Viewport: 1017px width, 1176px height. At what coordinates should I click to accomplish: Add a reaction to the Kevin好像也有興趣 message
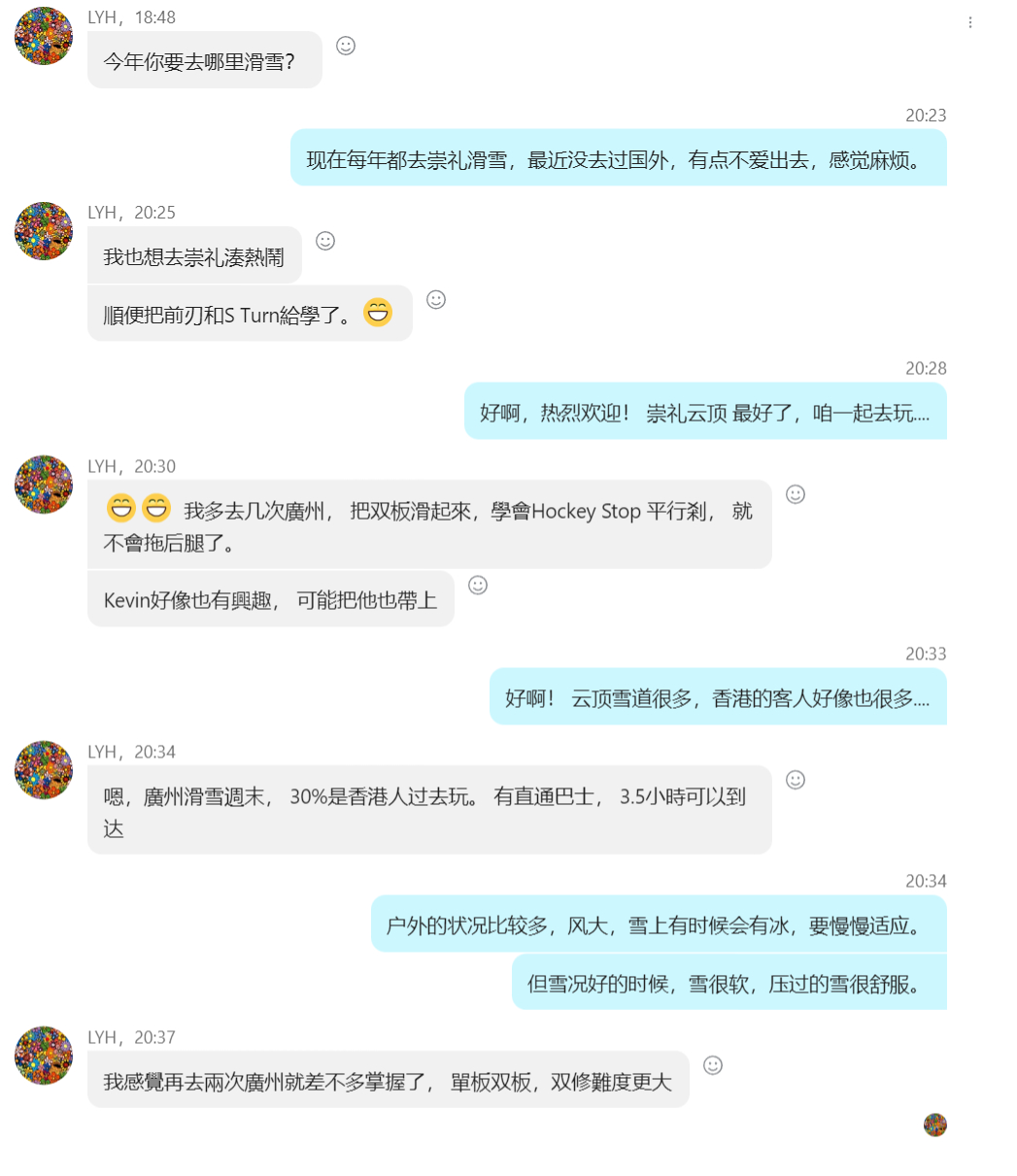coord(477,585)
